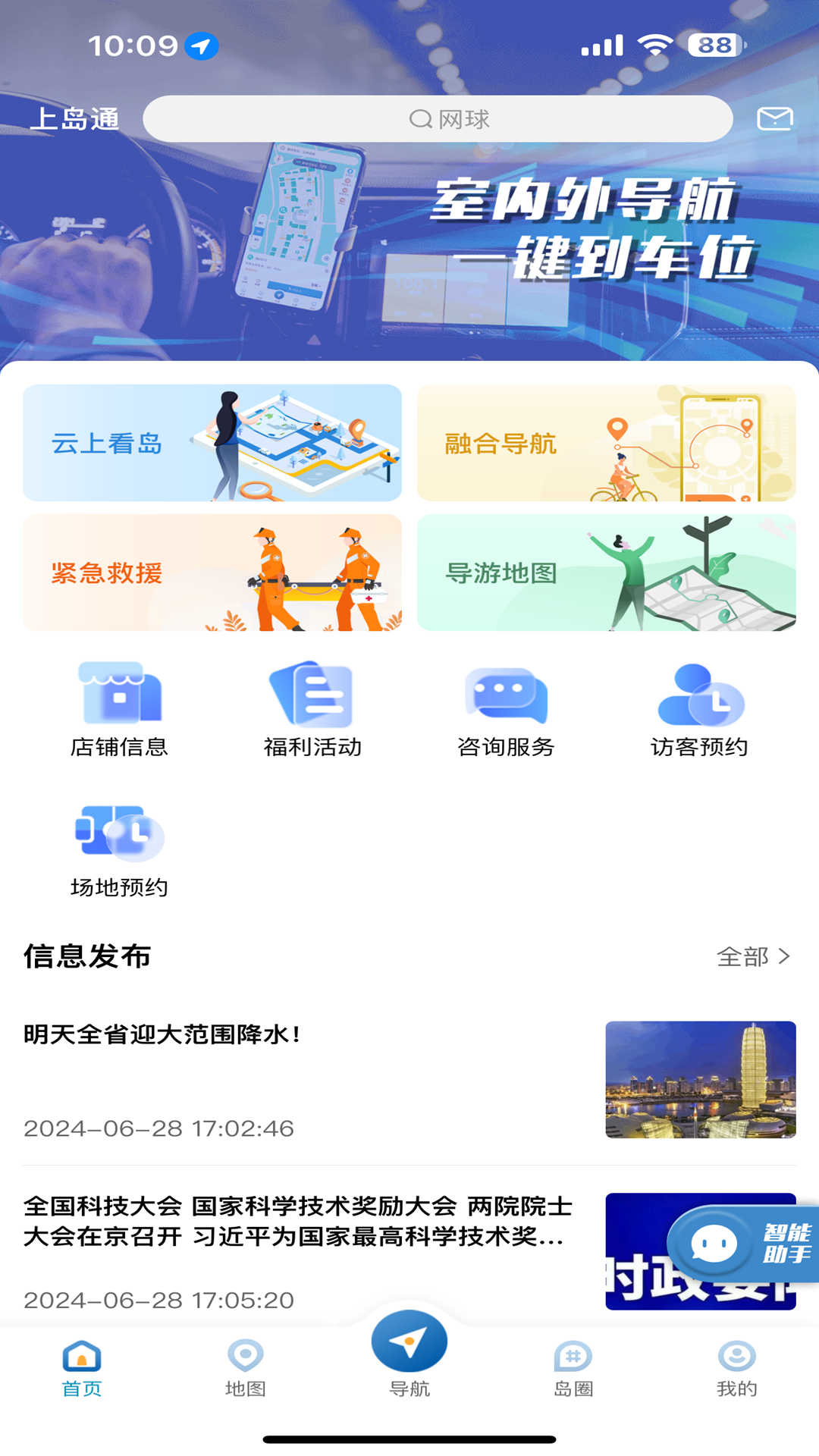This screenshot has width=819, height=1456.
Task: Open the article 明天全省迎大范围降水!
Action: click(x=303, y=1078)
